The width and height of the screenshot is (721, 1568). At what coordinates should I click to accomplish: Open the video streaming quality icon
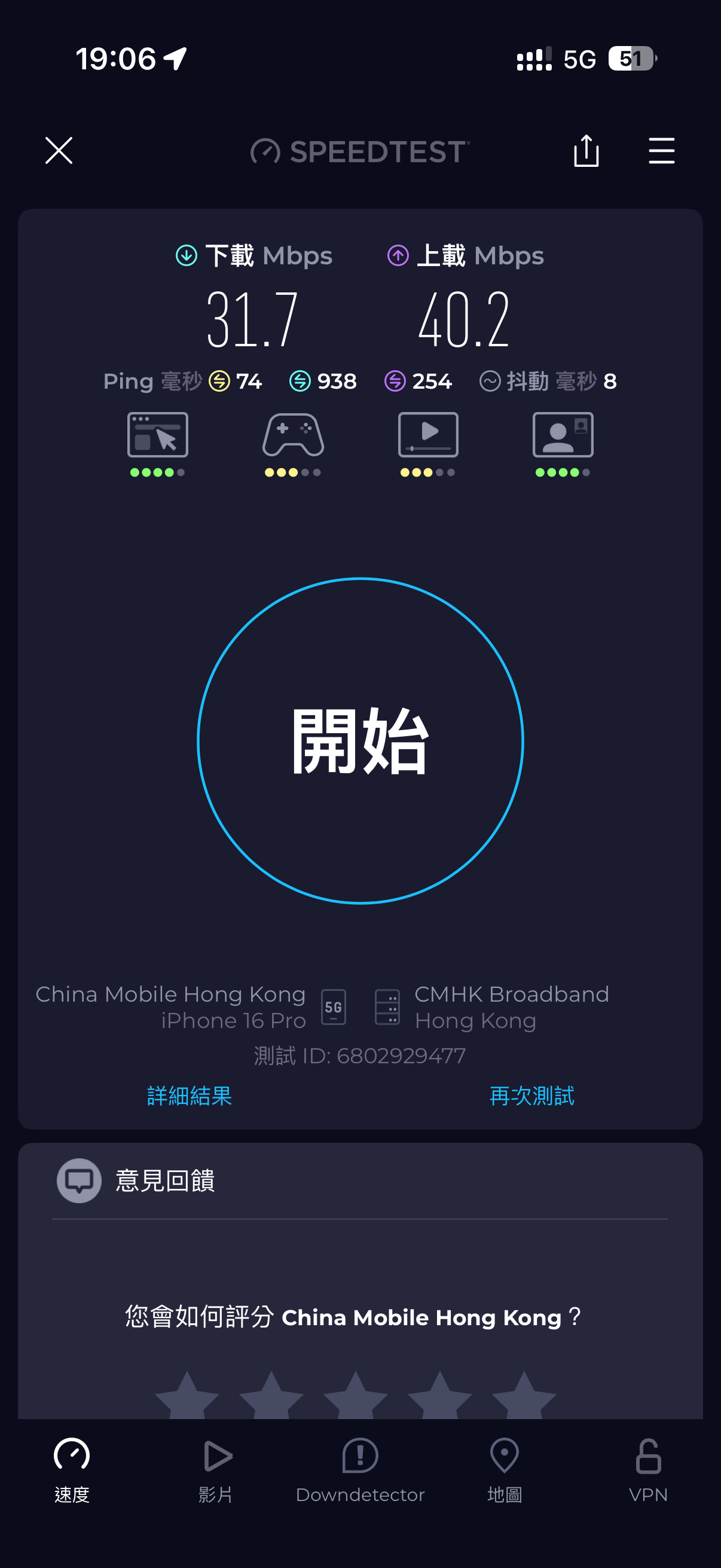coord(427,435)
